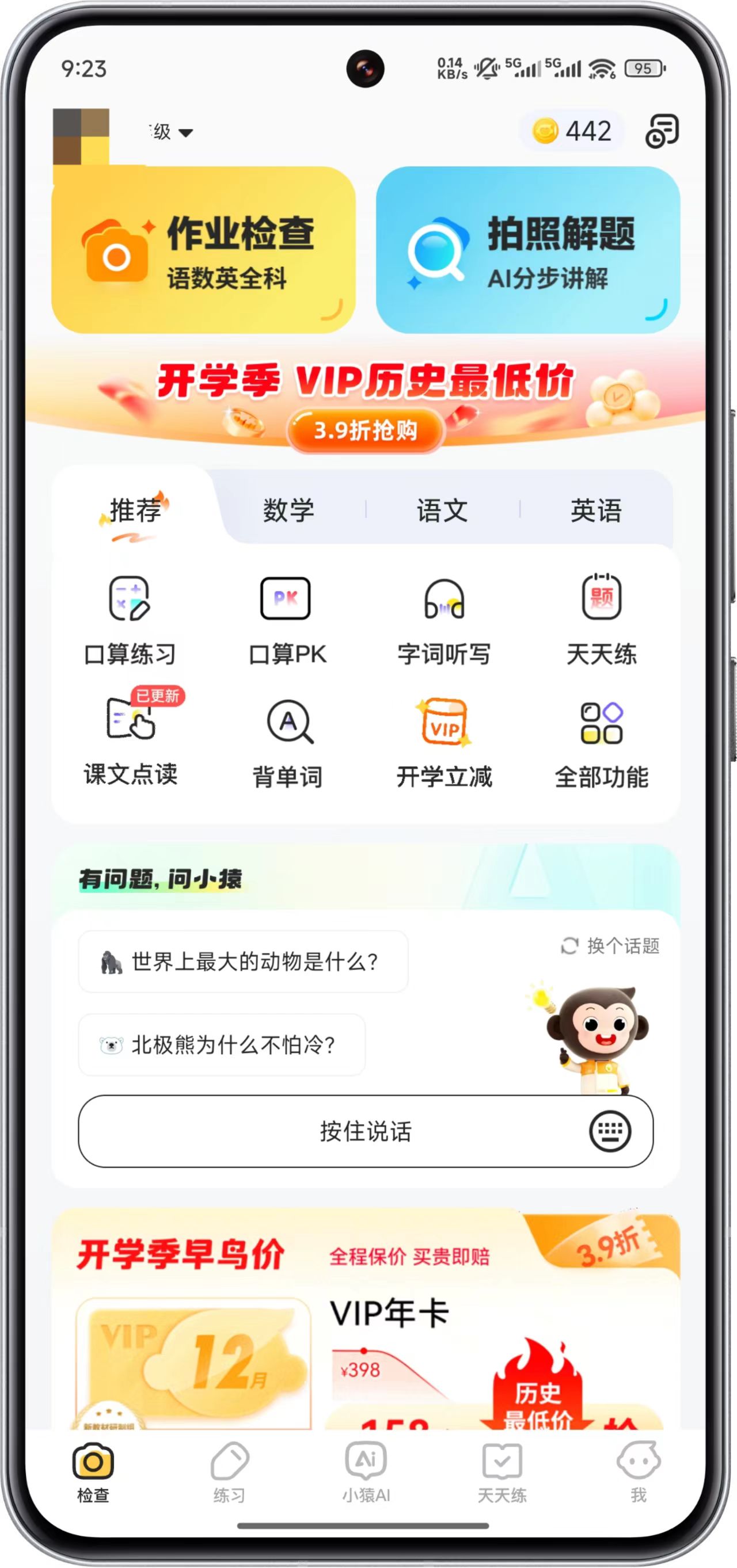737x1568 pixels.
Task: Open the 442 coins balance
Action: (x=572, y=131)
